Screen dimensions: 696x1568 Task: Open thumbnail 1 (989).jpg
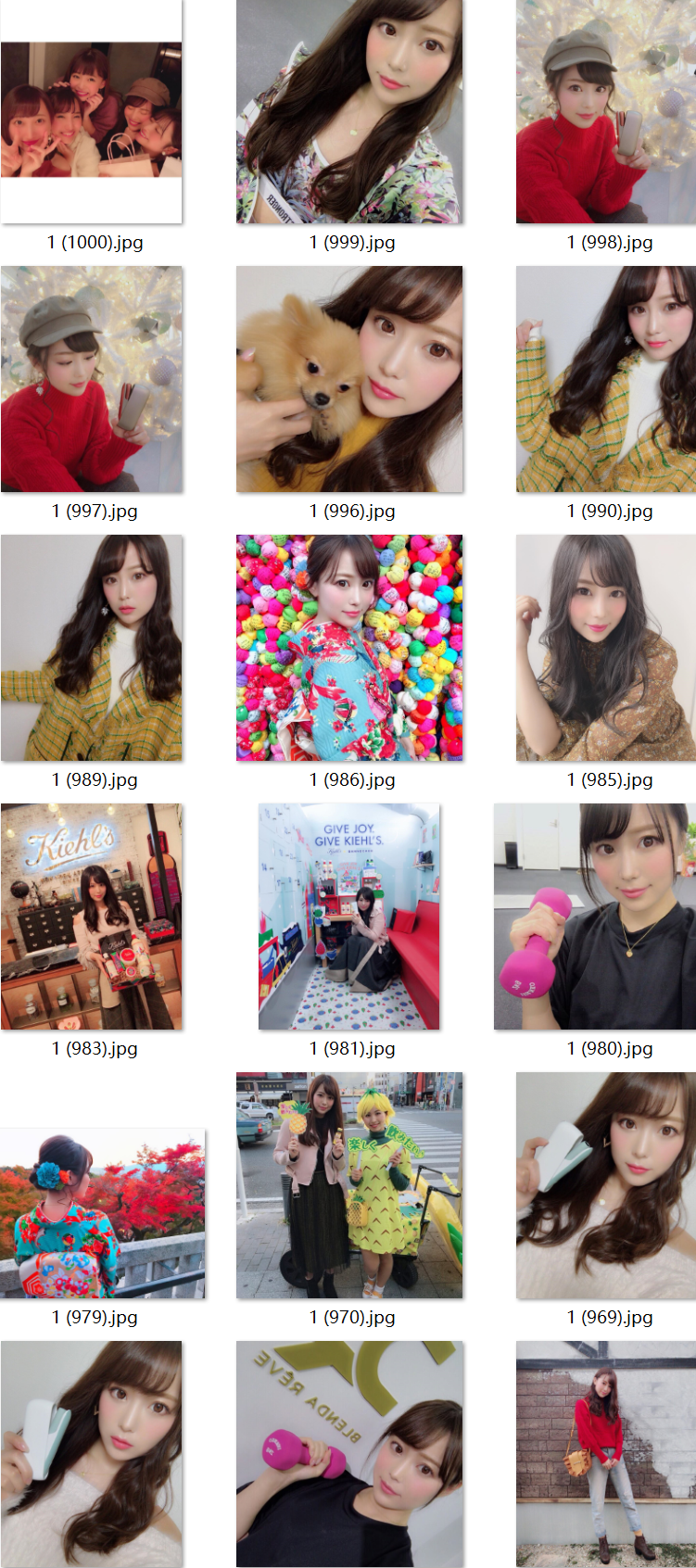click(x=91, y=648)
